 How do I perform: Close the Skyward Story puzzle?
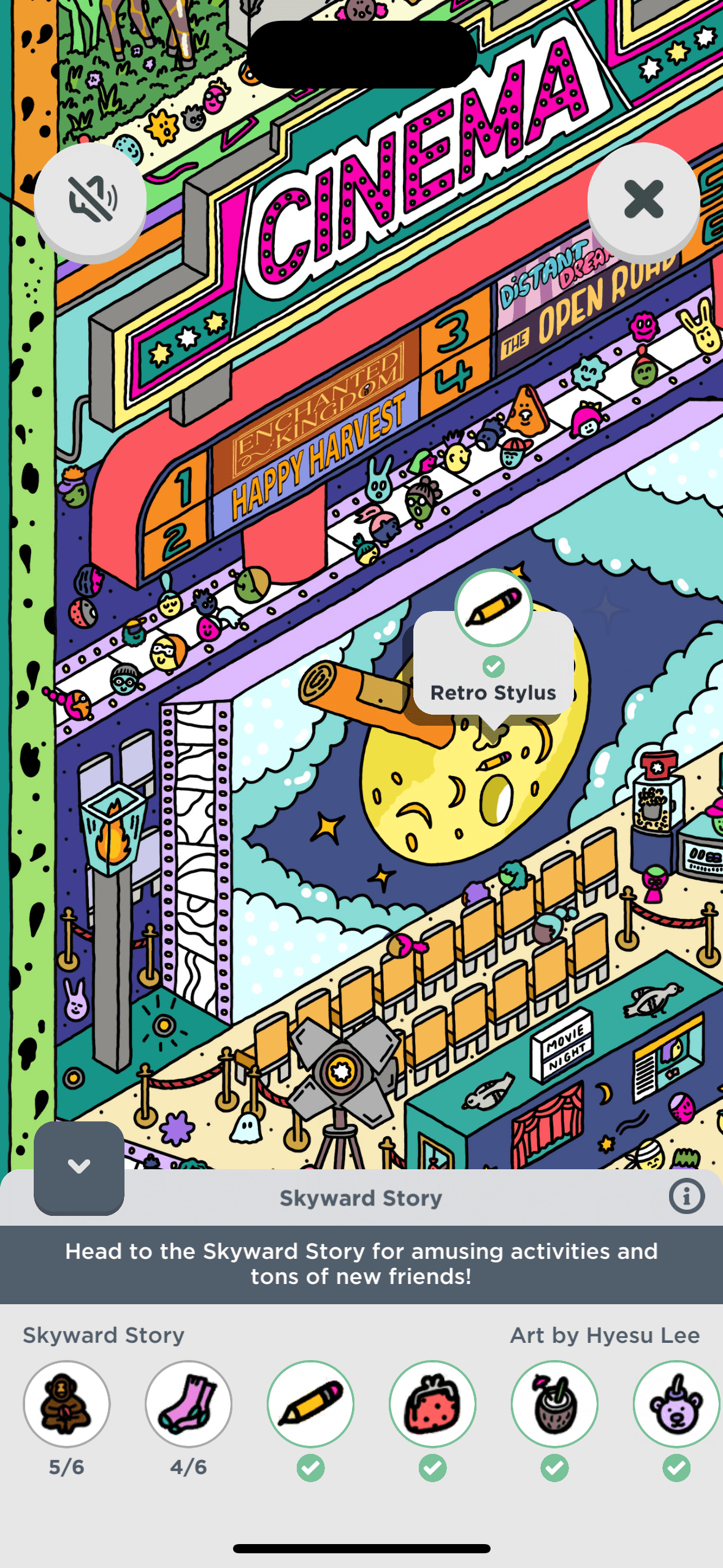[643, 199]
